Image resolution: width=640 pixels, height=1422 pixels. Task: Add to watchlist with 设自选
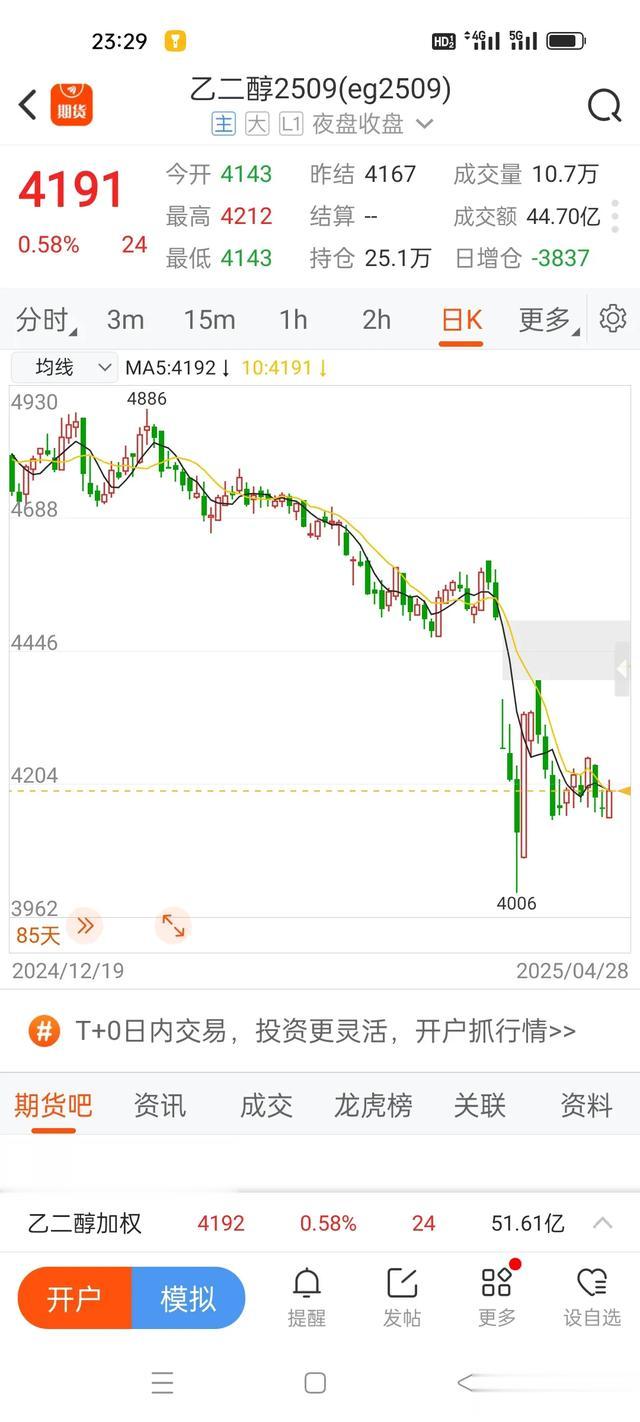[592, 1297]
